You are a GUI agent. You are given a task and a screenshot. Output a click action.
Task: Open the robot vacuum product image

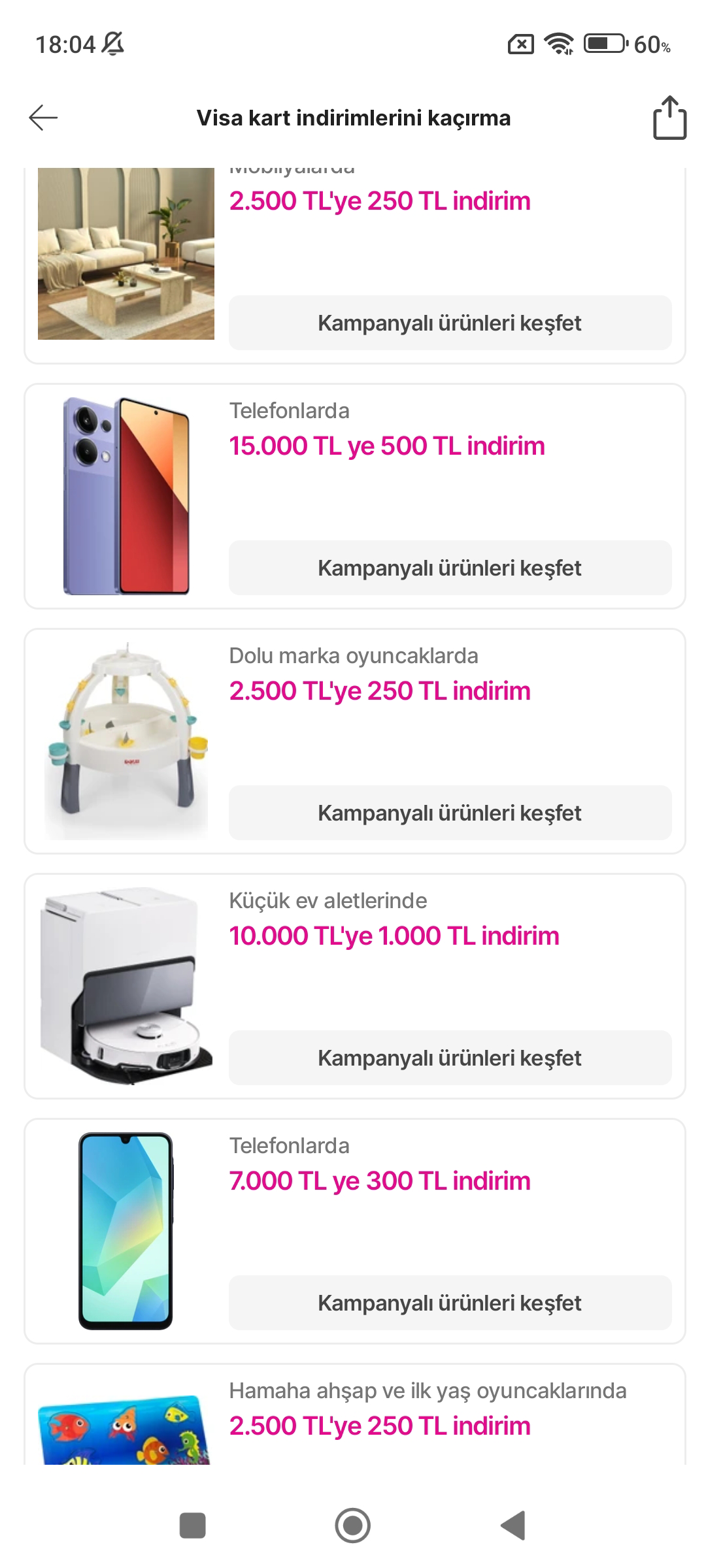coord(126,986)
